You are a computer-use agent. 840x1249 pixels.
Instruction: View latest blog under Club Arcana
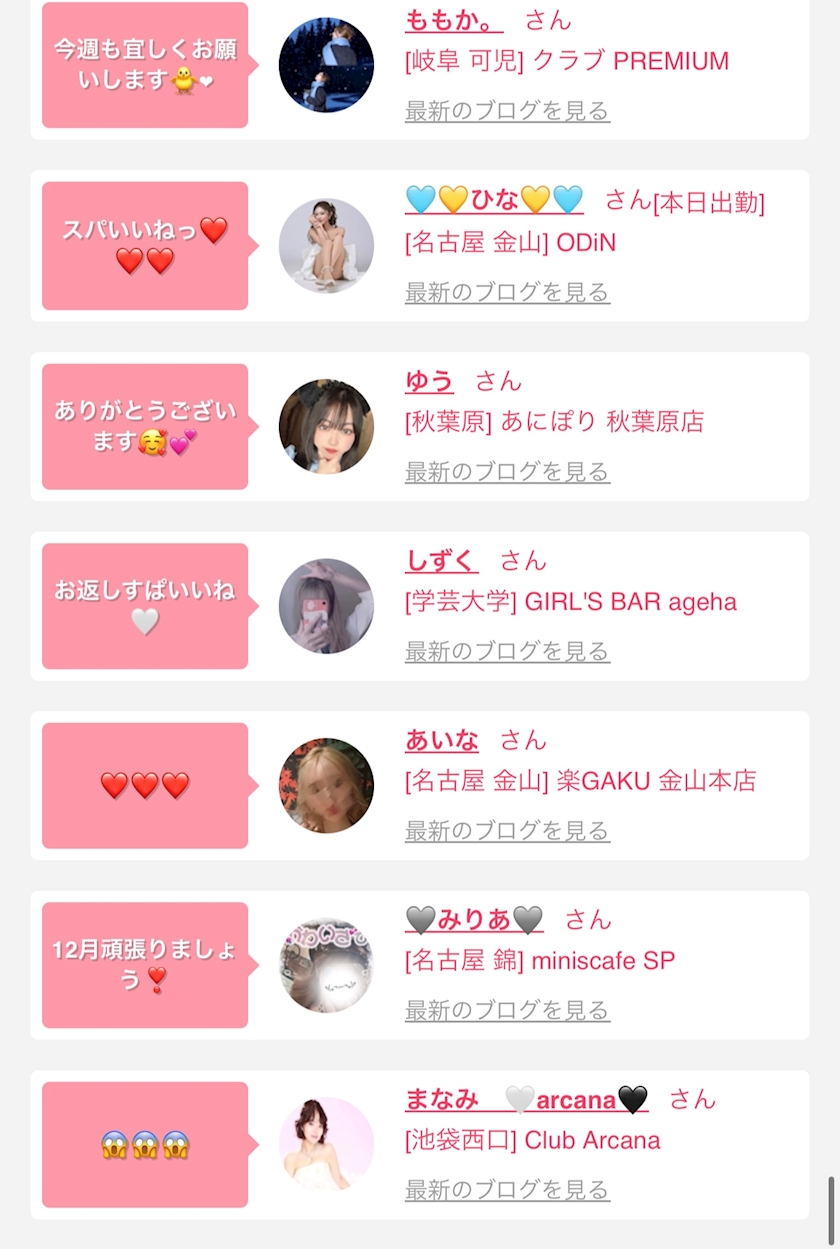(507, 1190)
